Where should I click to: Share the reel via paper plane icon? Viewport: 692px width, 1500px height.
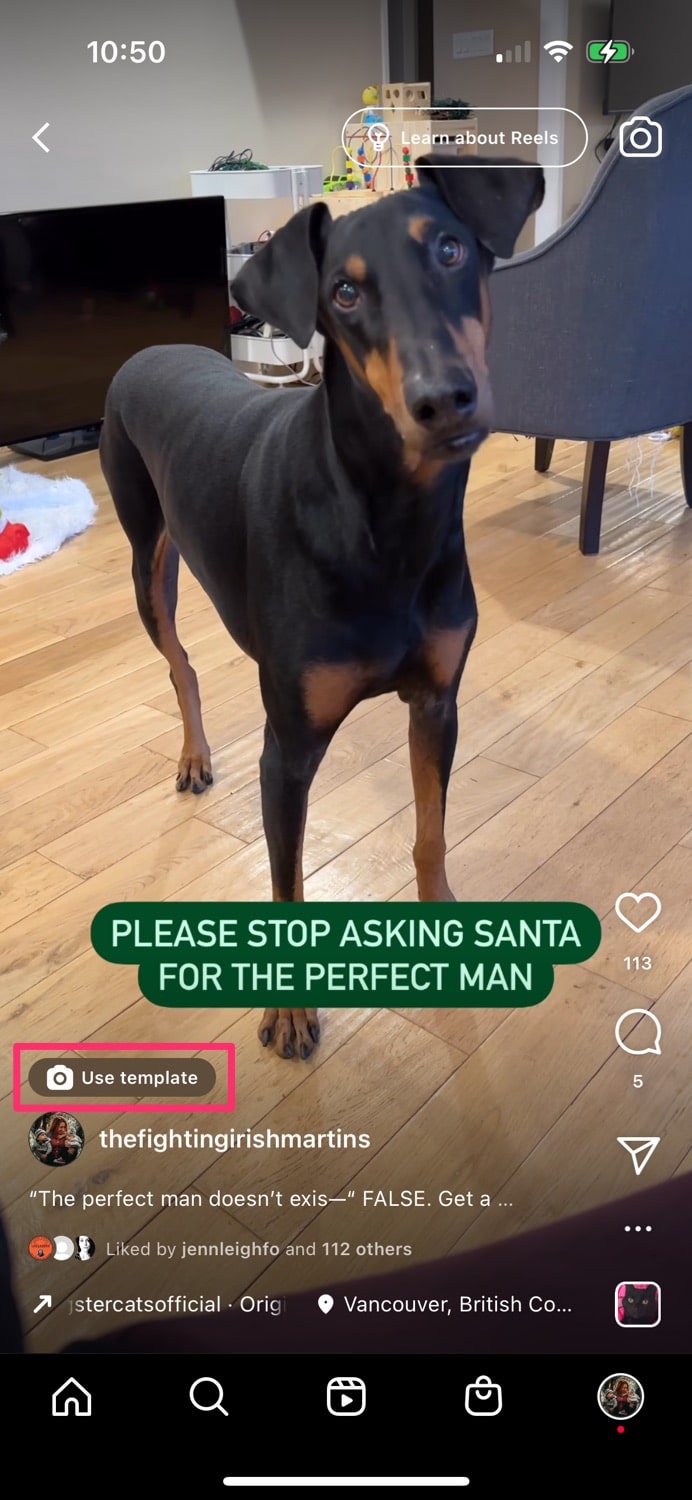[638, 1155]
